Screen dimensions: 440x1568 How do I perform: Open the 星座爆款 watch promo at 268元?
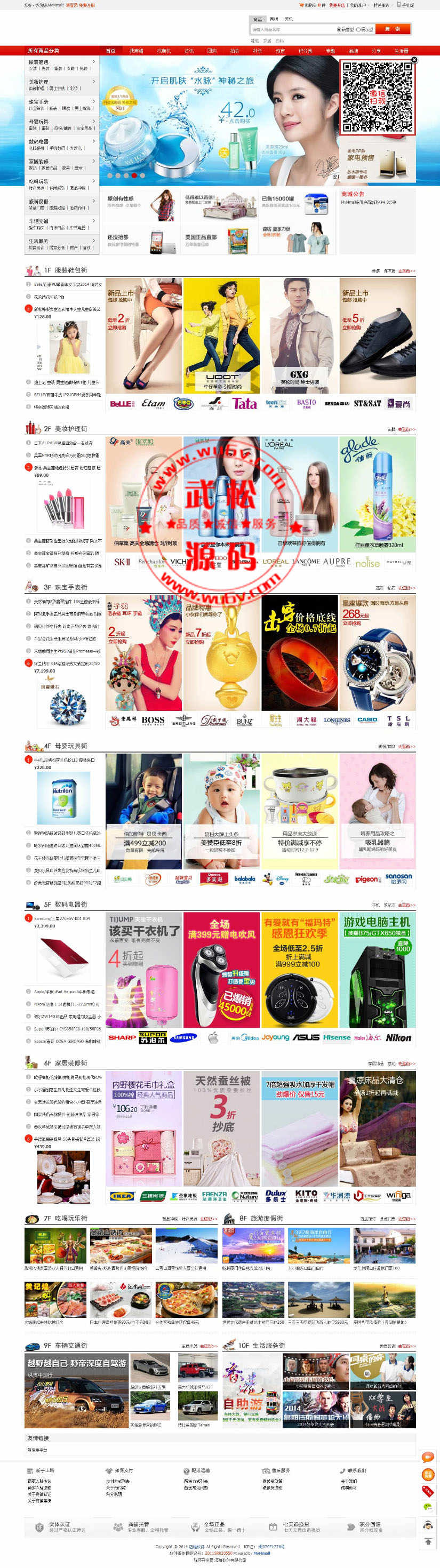click(x=377, y=652)
